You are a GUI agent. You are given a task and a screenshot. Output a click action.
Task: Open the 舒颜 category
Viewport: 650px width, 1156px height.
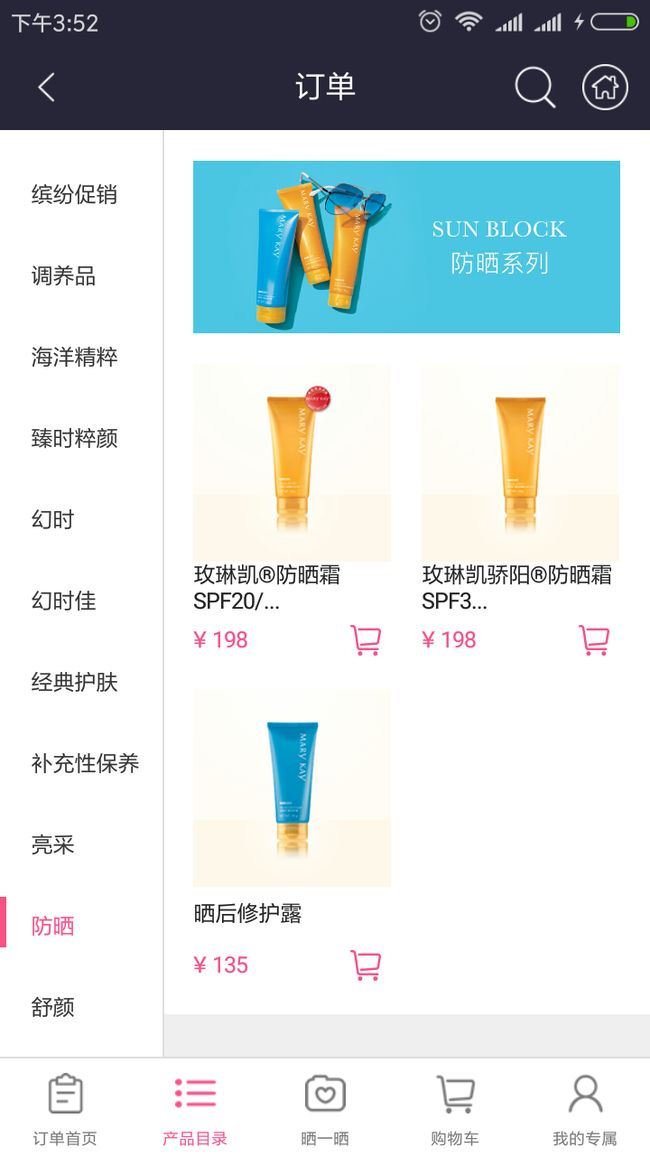click(52, 1006)
